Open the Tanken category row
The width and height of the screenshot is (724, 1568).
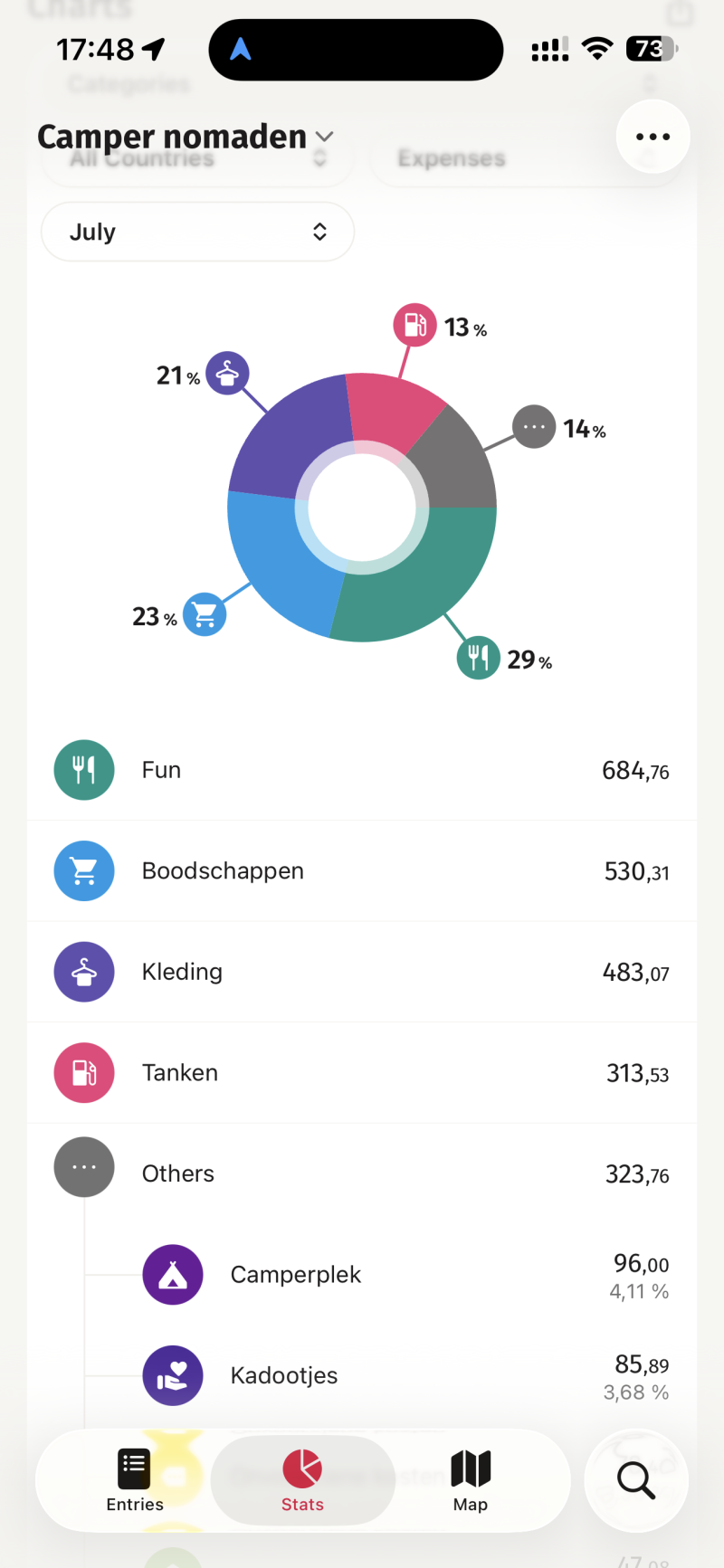coord(362,1073)
